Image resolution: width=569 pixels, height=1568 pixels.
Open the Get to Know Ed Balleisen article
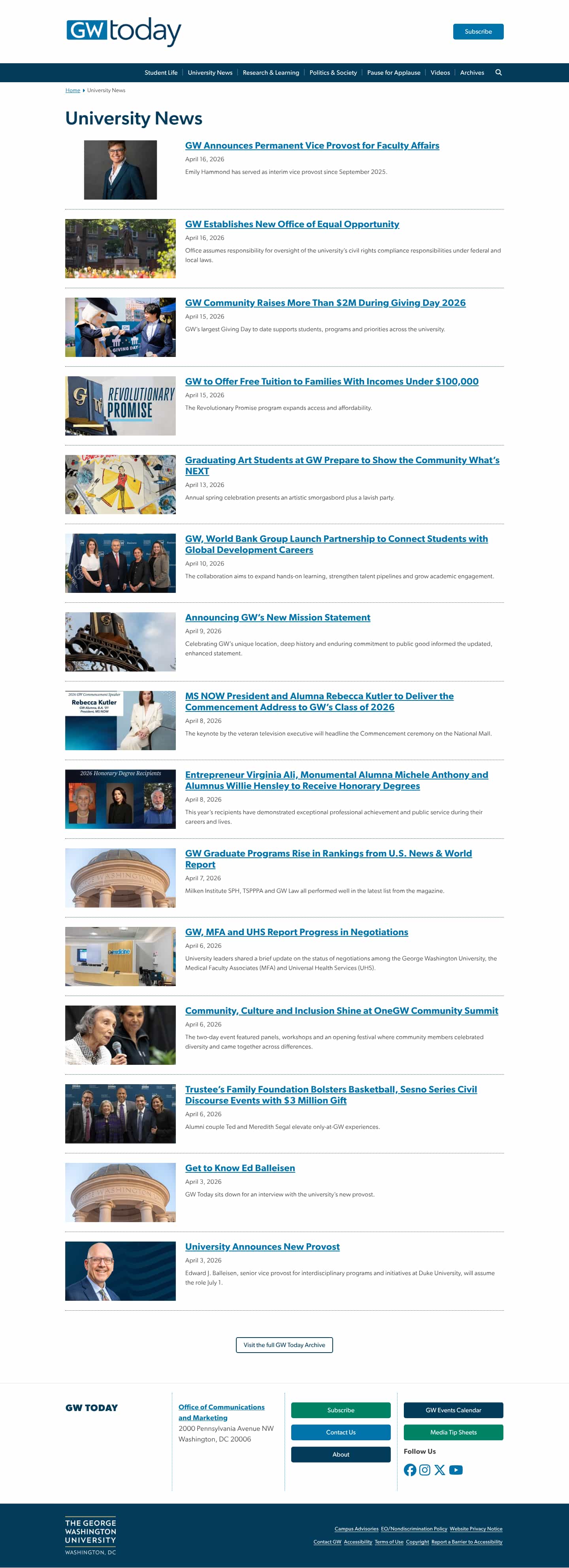(240, 1168)
